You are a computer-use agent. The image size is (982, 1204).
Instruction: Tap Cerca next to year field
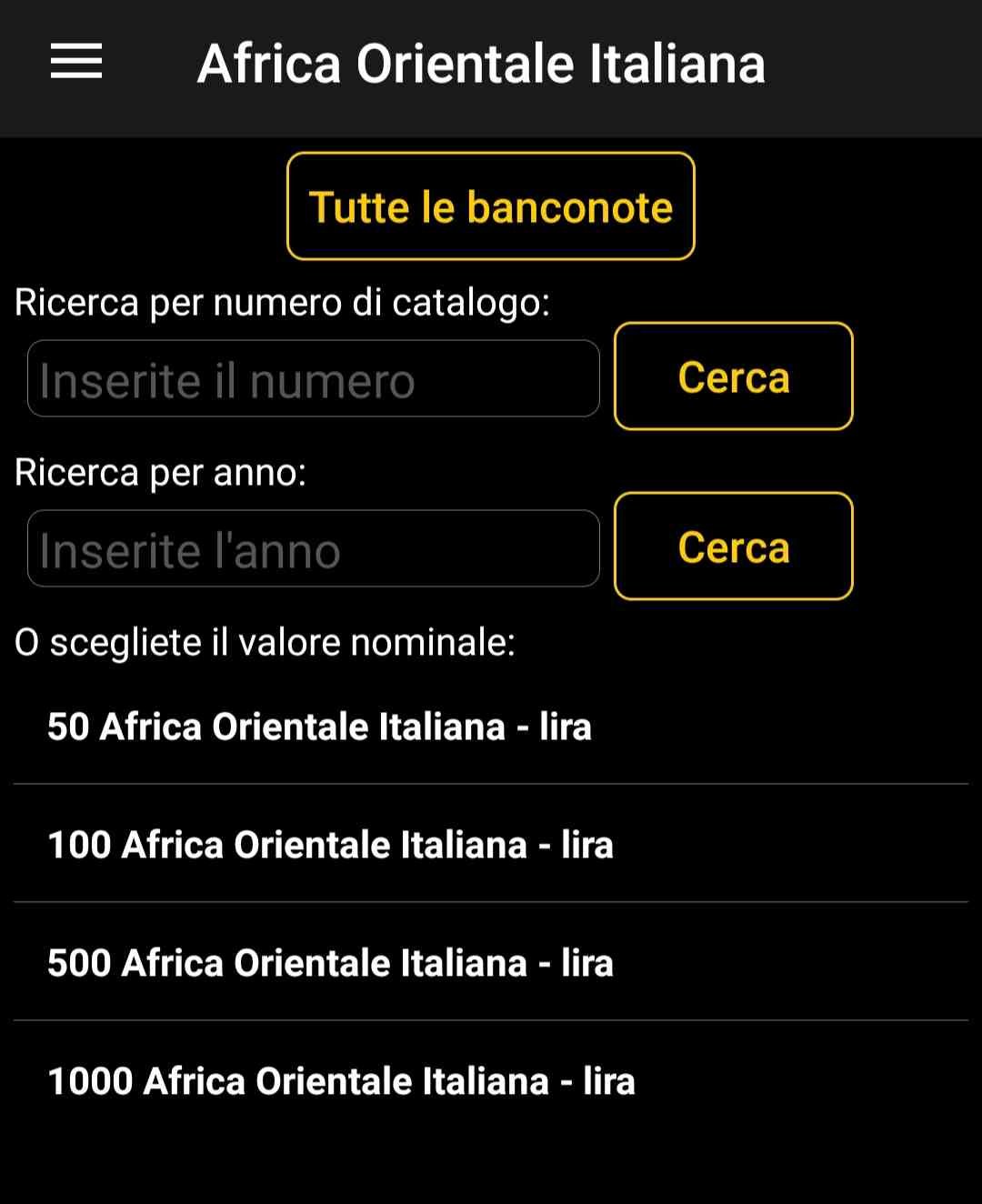click(x=733, y=547)
